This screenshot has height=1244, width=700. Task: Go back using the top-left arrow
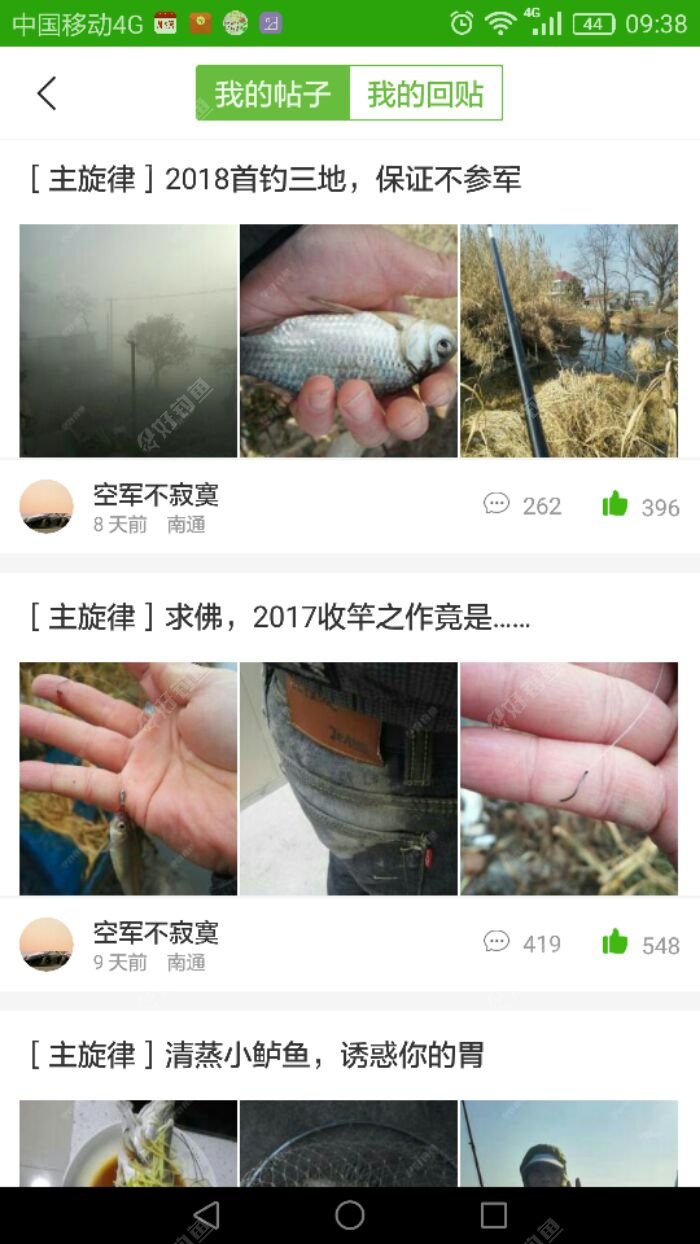tap(46, 93)
